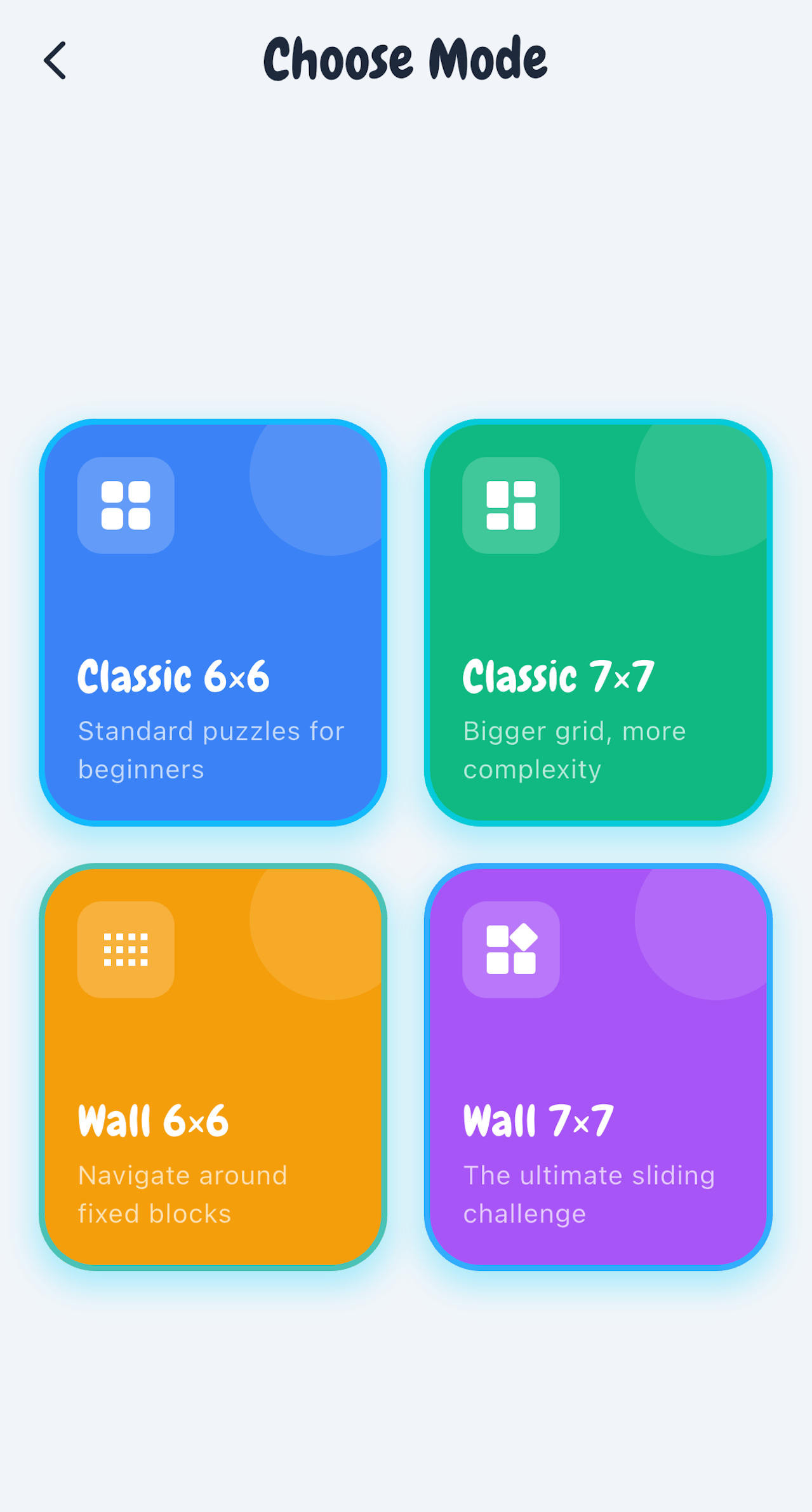812x1512 pixels.
Task: Go back using the arrow icon
Action: coord(55,61)
